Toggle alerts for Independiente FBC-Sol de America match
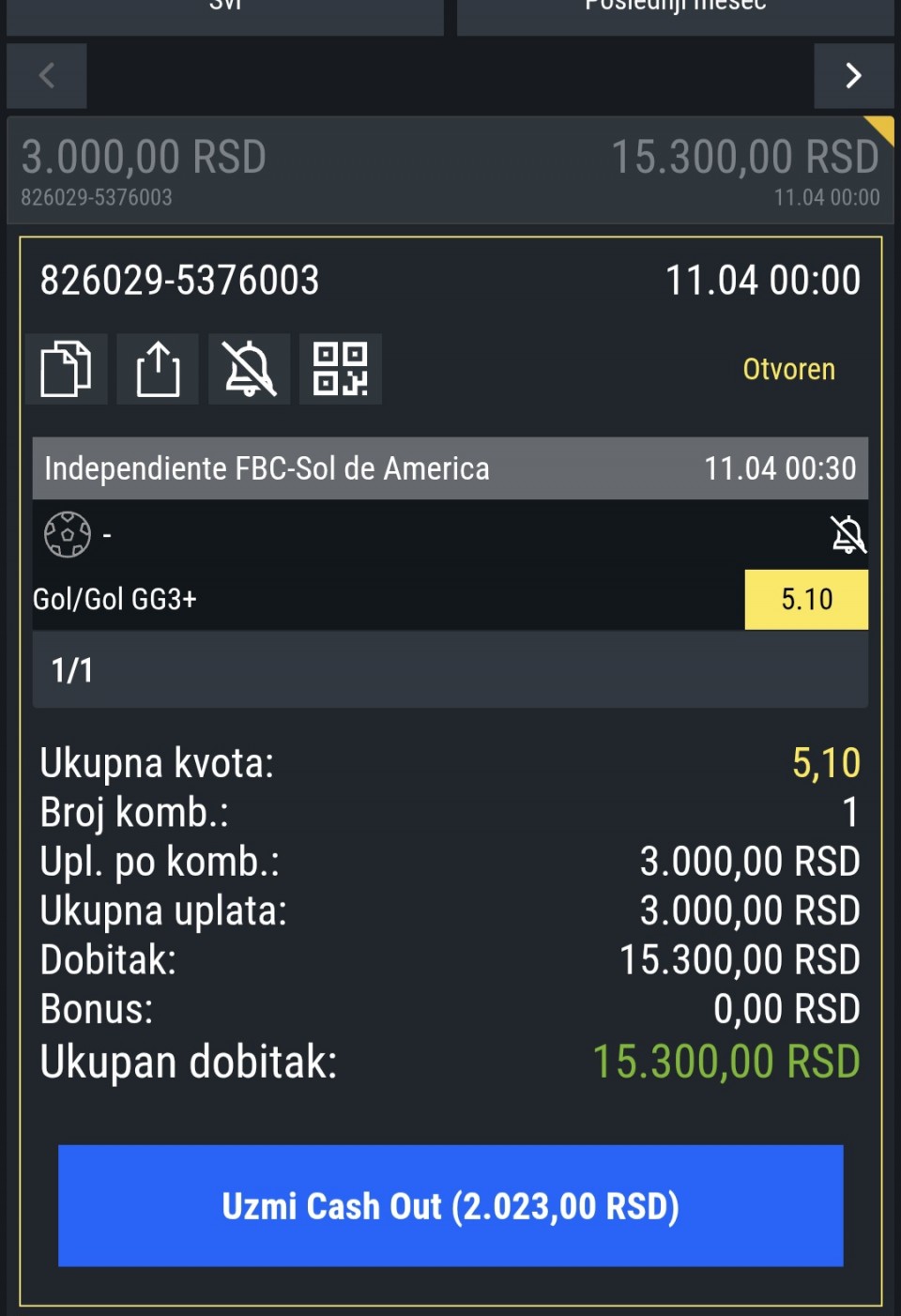 848,535
